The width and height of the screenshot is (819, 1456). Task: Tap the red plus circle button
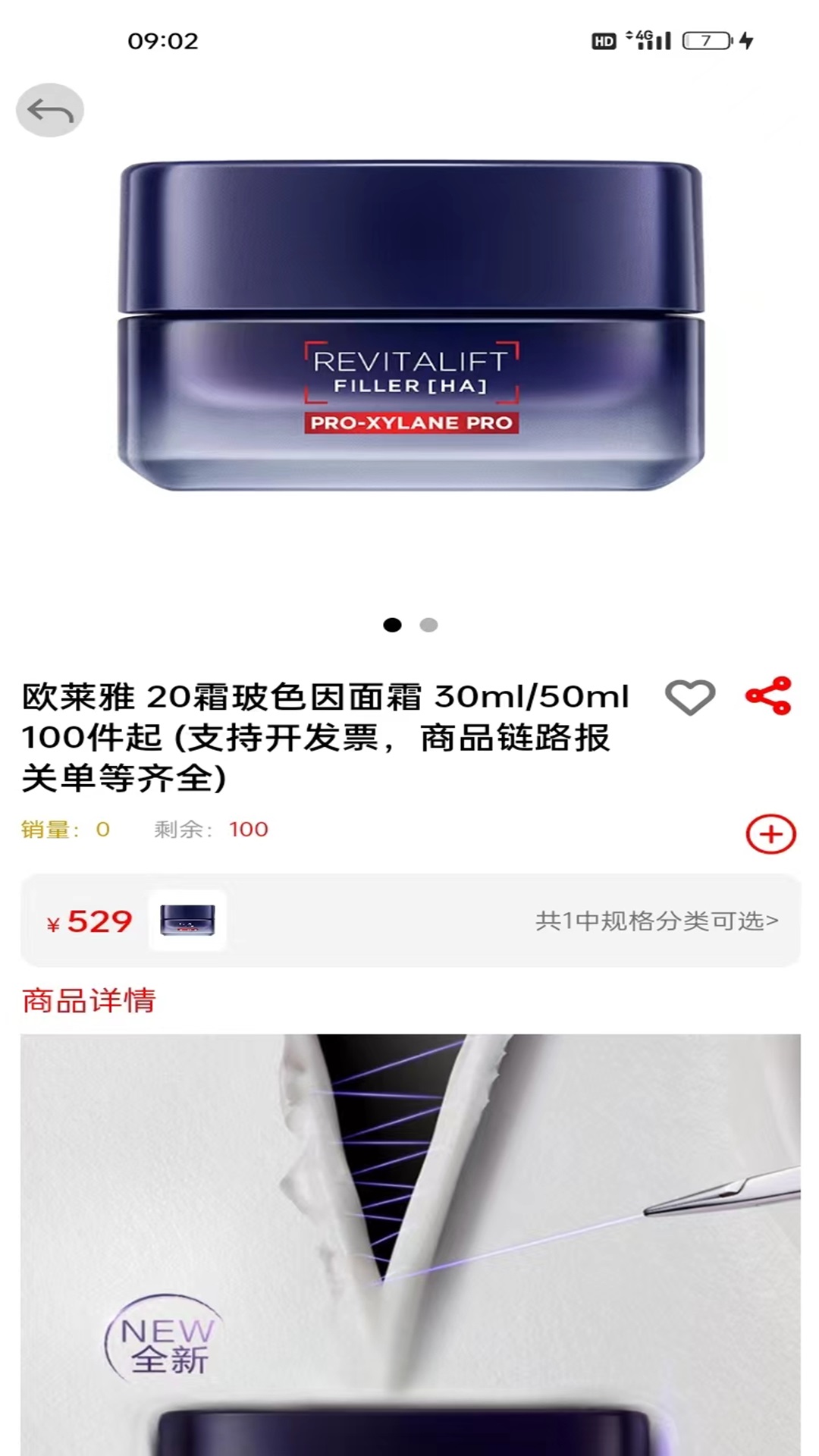[x=770, y=834]
